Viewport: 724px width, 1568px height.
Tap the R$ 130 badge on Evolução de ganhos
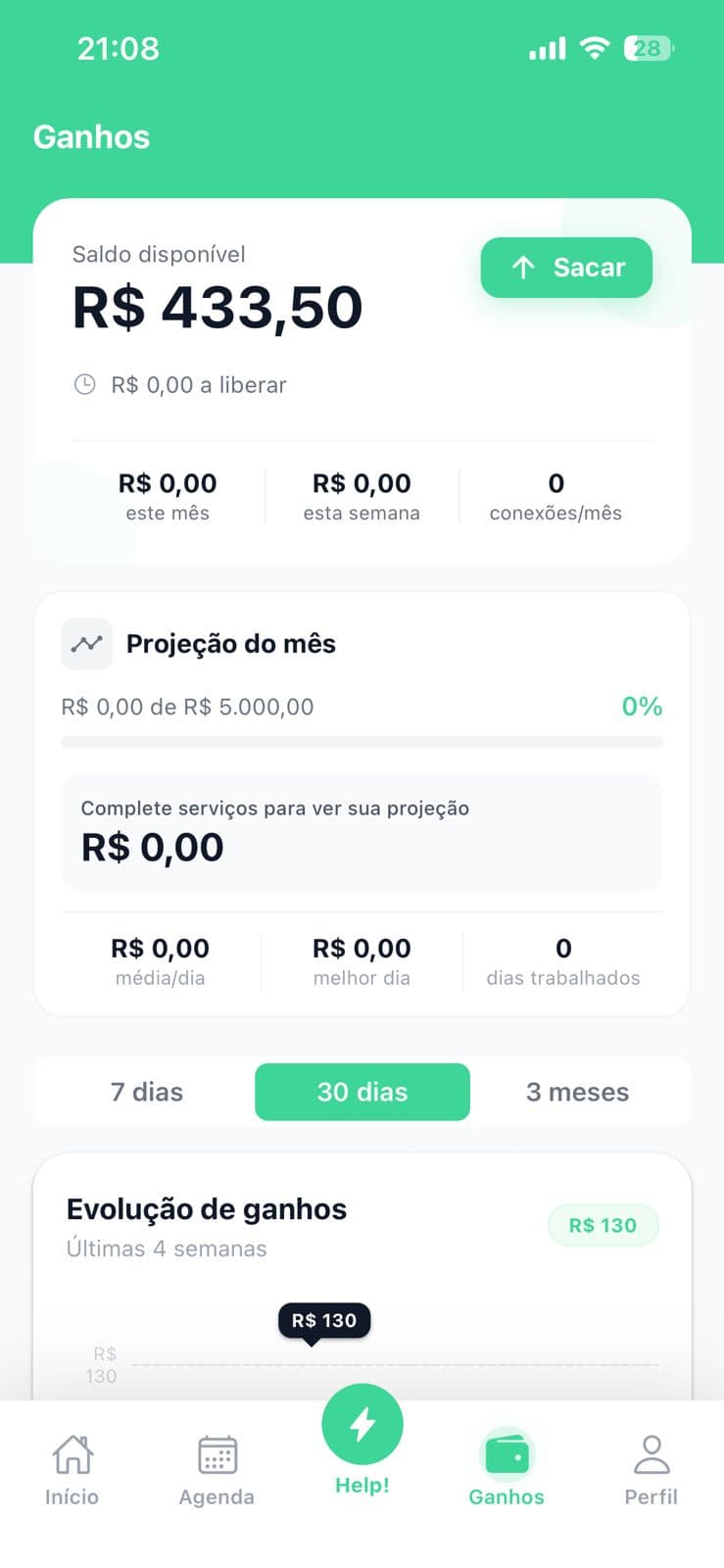603,1225
